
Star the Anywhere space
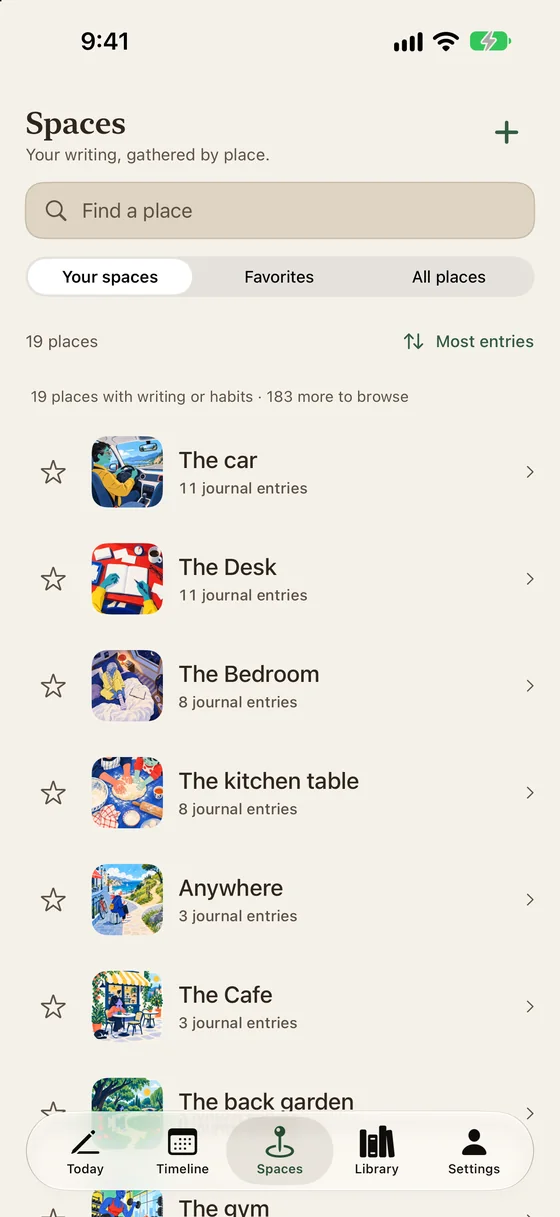[x=53, y=900]
